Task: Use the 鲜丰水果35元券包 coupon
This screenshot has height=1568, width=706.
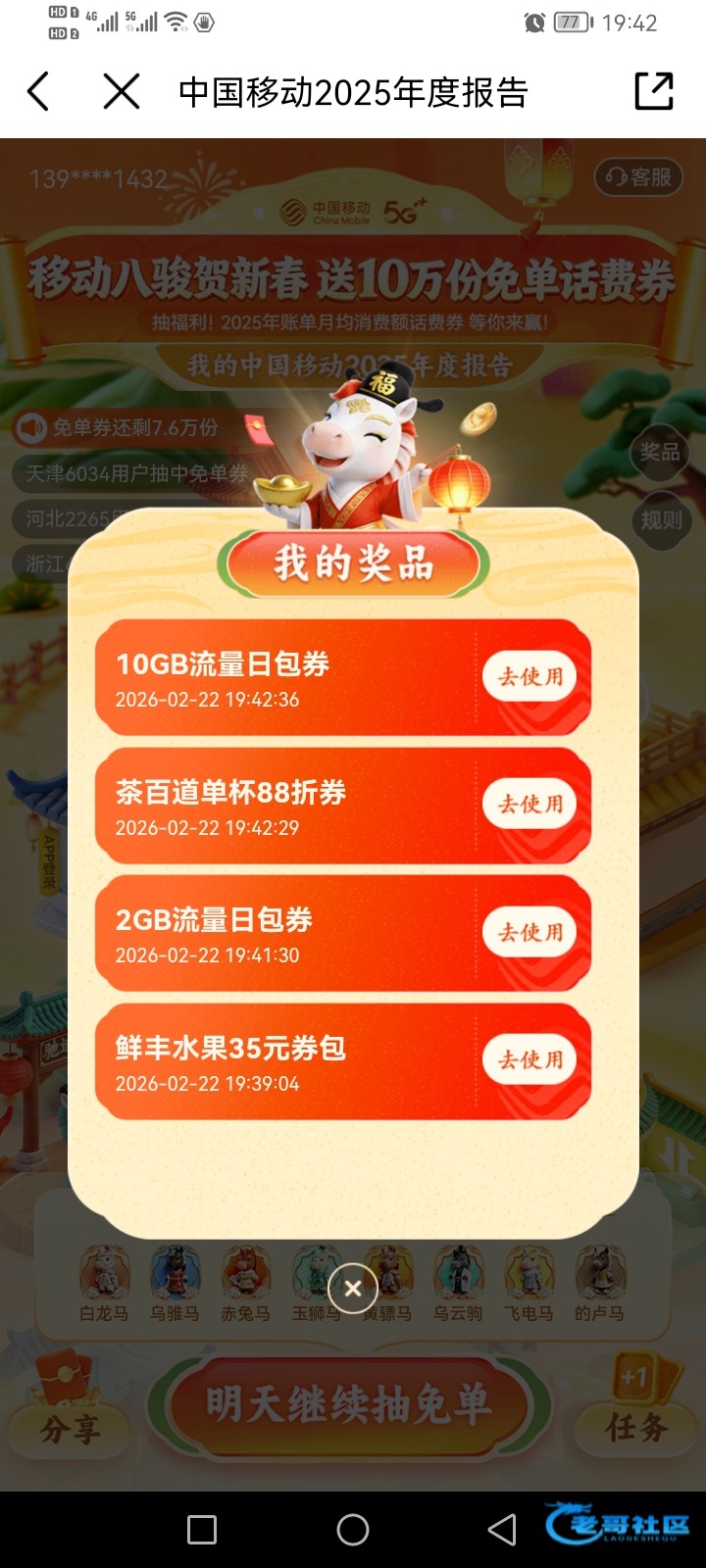Action: pyautogui.click(x=529, y=1059)
